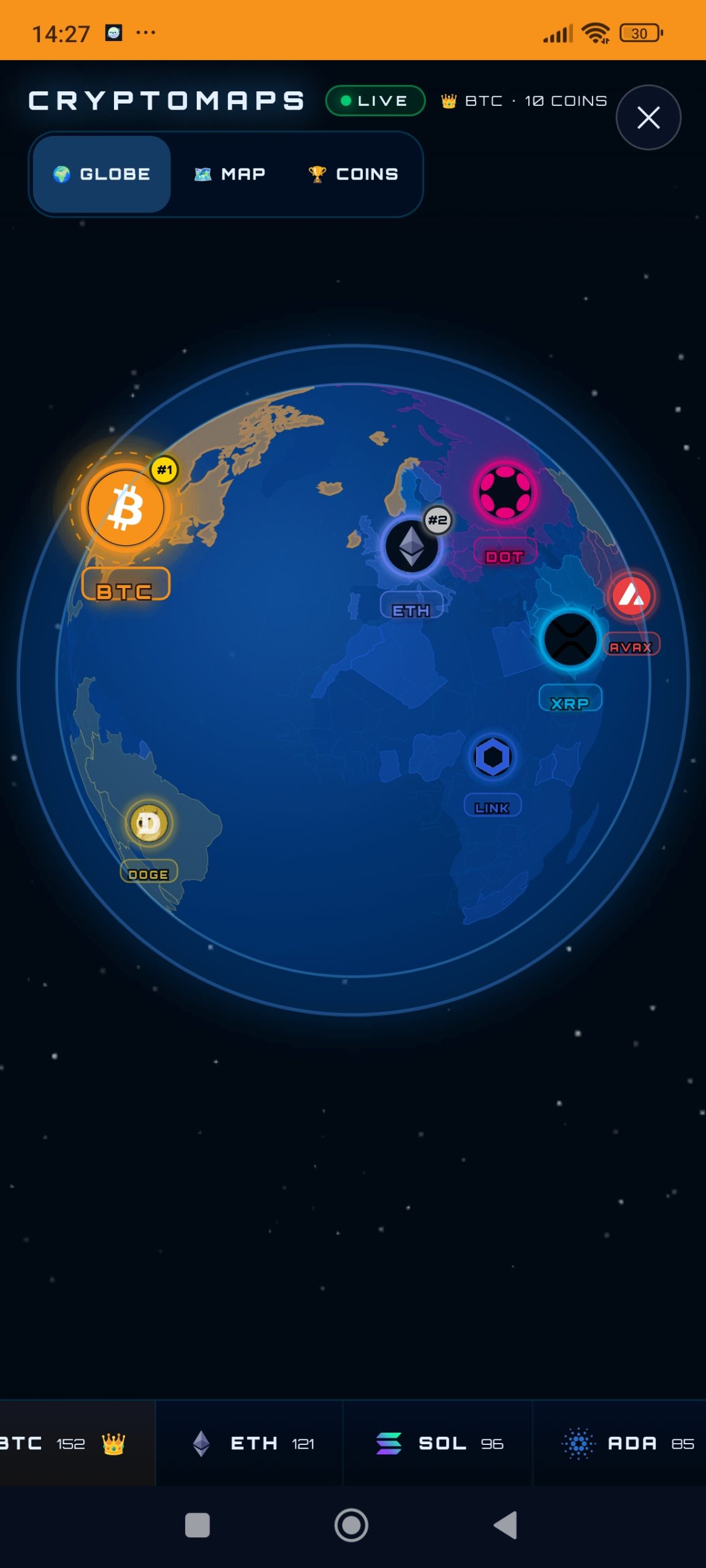Go to the home screen
Image resolution: width=706 pixels, height=1568 pixels.
click(x=352, y=1525)
